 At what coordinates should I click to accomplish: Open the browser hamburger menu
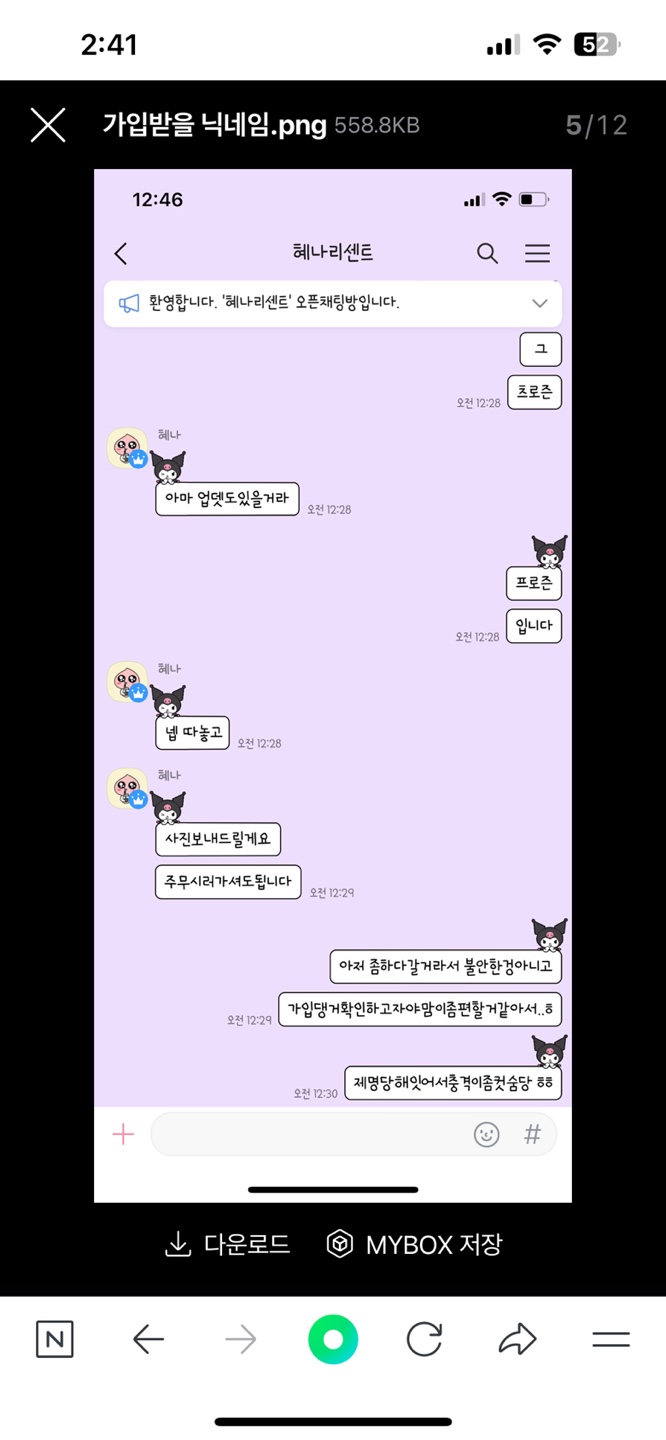(x=610, y=1339)
